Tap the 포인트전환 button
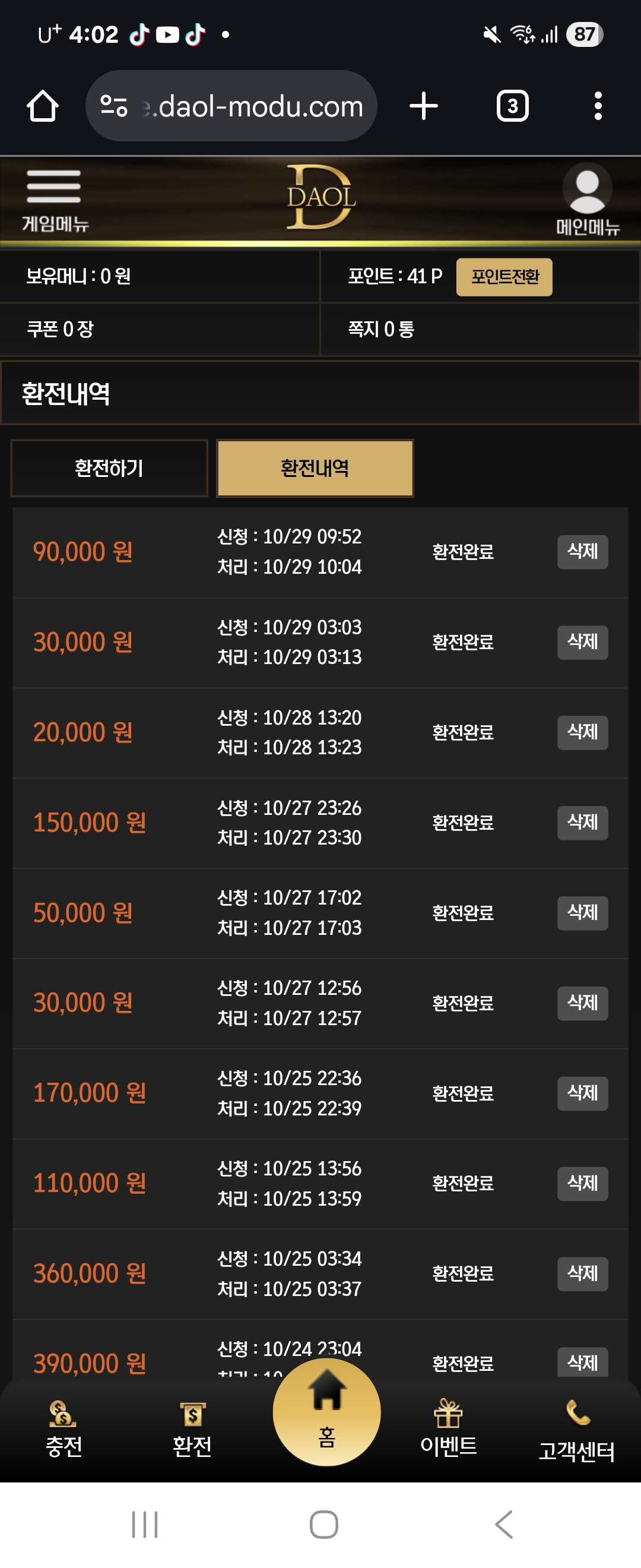641x1568 pixels. click(504, 277)
